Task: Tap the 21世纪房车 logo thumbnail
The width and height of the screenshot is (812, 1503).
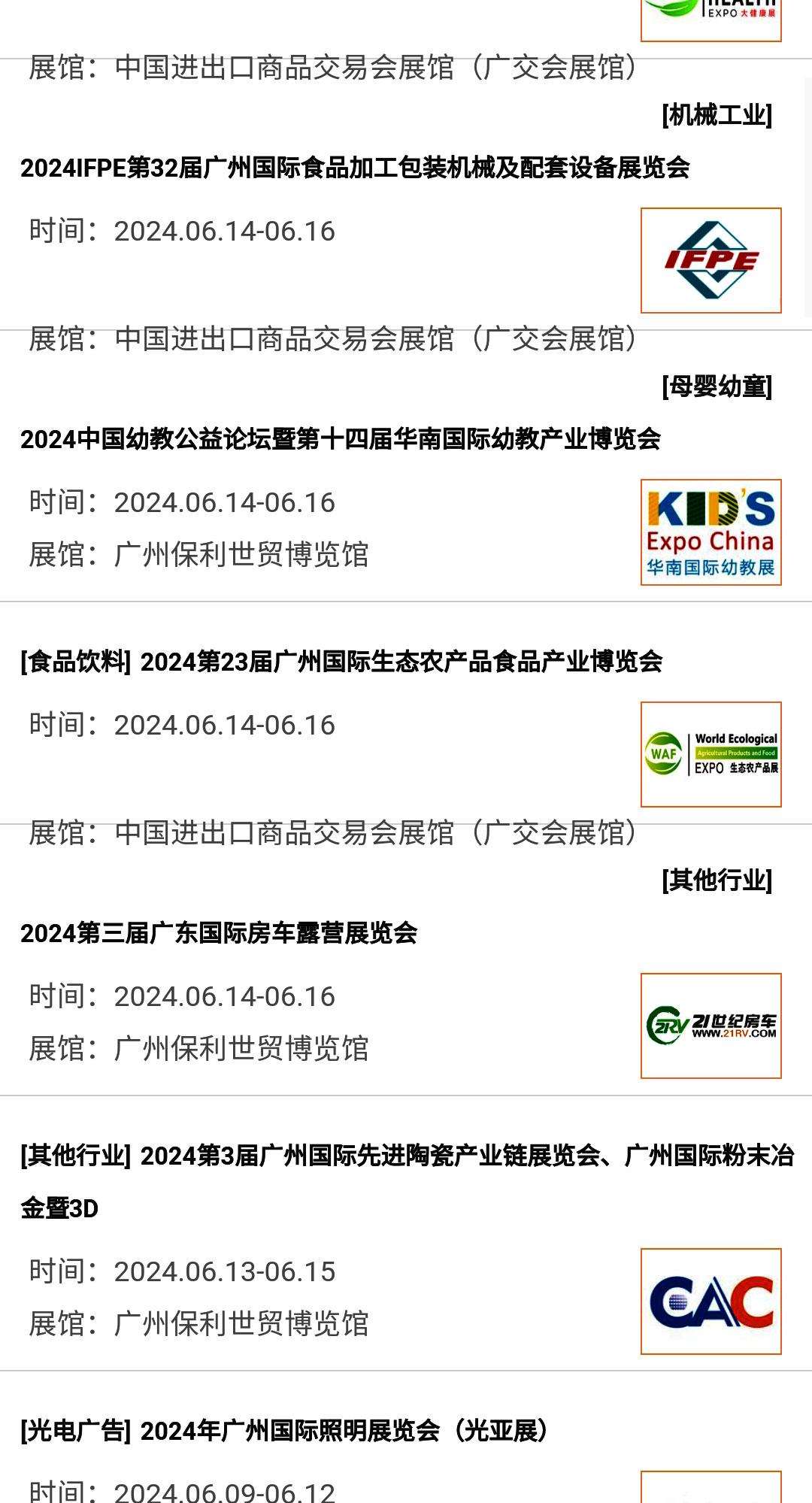Action: 710,1026
